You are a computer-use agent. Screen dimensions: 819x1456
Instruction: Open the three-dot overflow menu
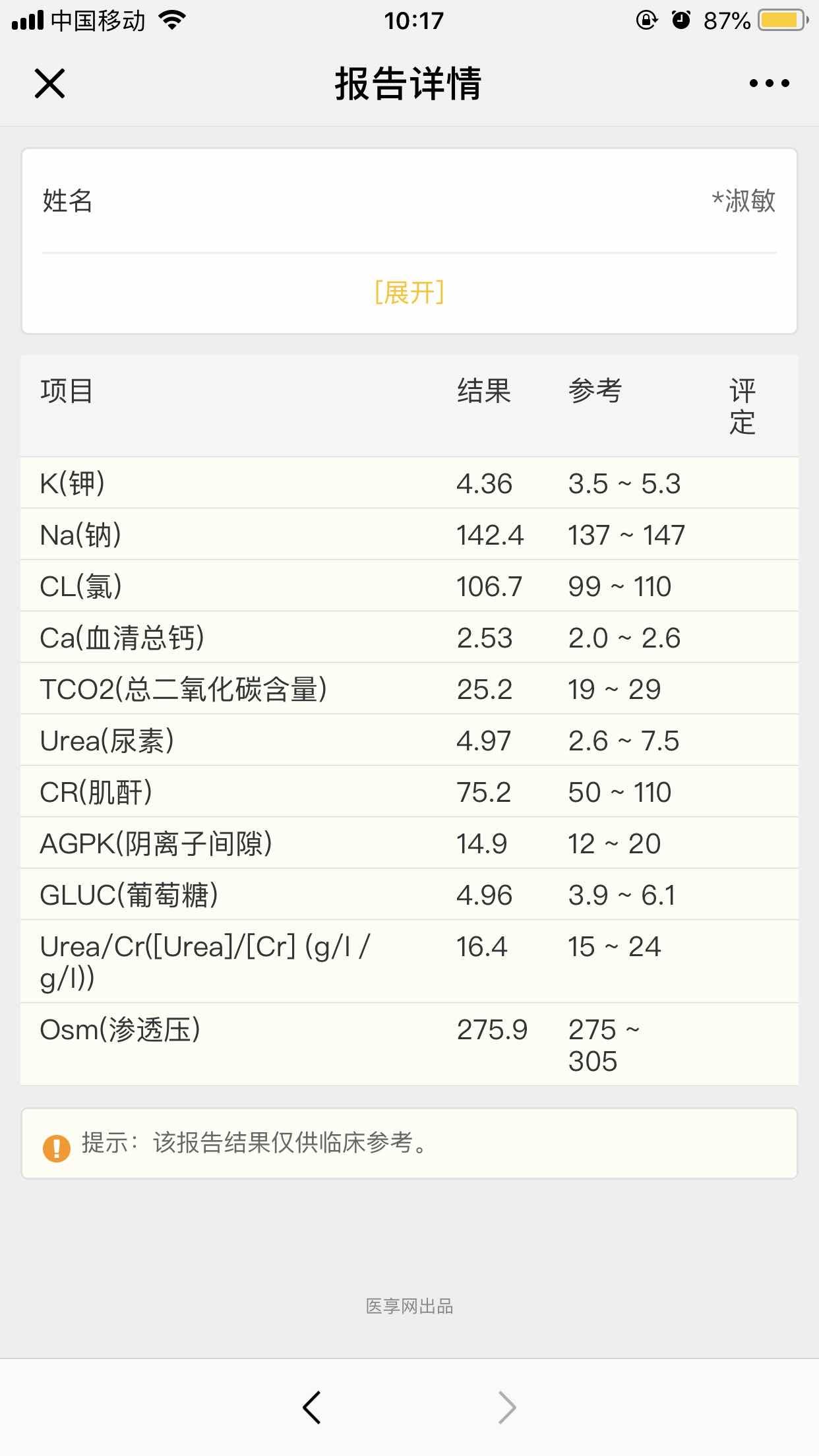769,84
